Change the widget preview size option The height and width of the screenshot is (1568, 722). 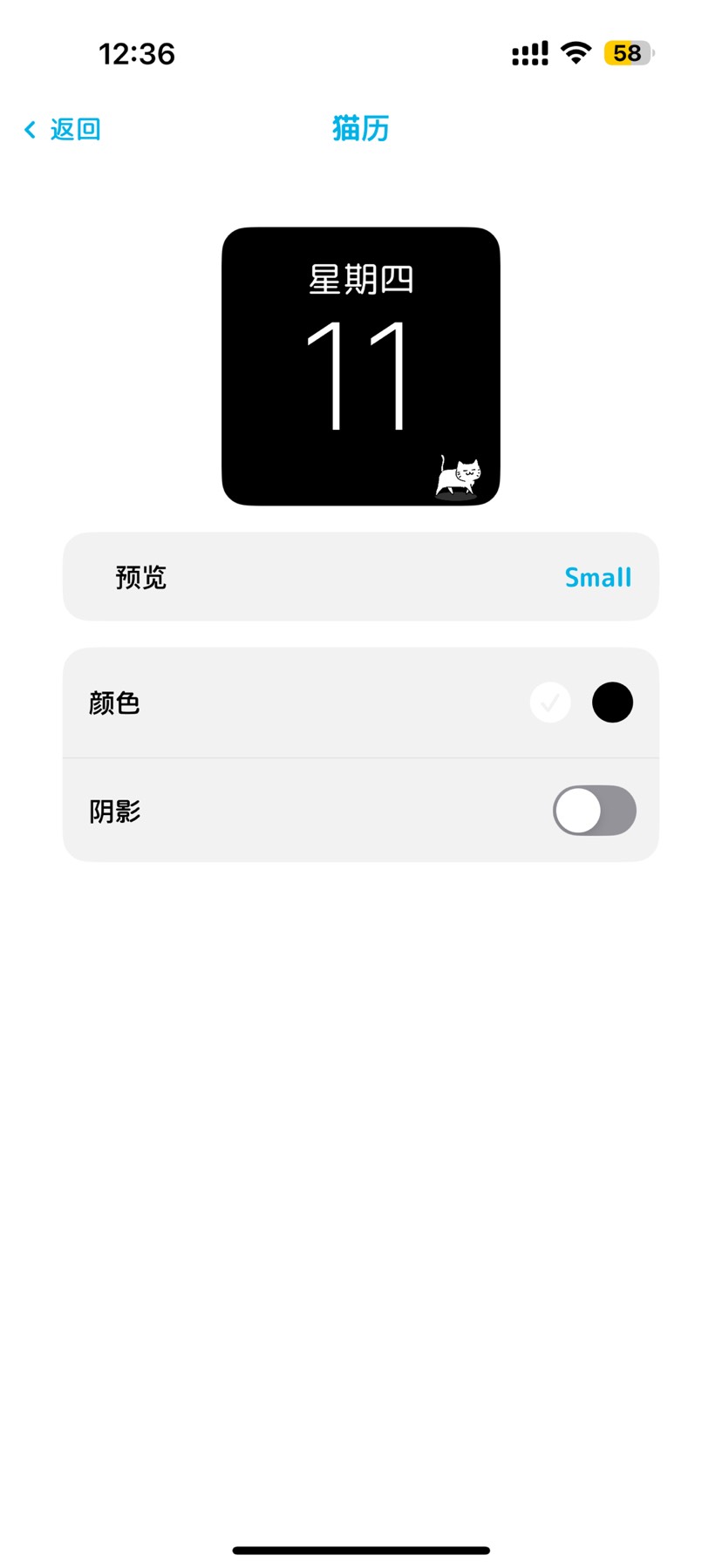(597, 576)
